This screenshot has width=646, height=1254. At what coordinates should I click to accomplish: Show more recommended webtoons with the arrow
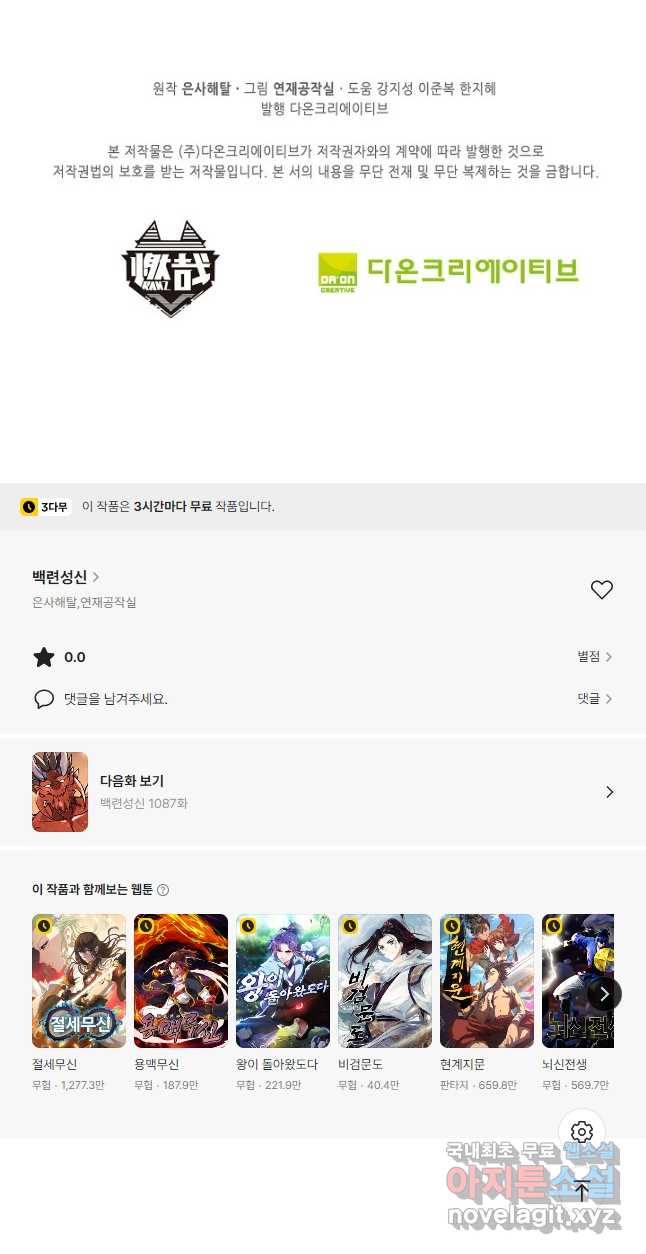tap(604, 993)
